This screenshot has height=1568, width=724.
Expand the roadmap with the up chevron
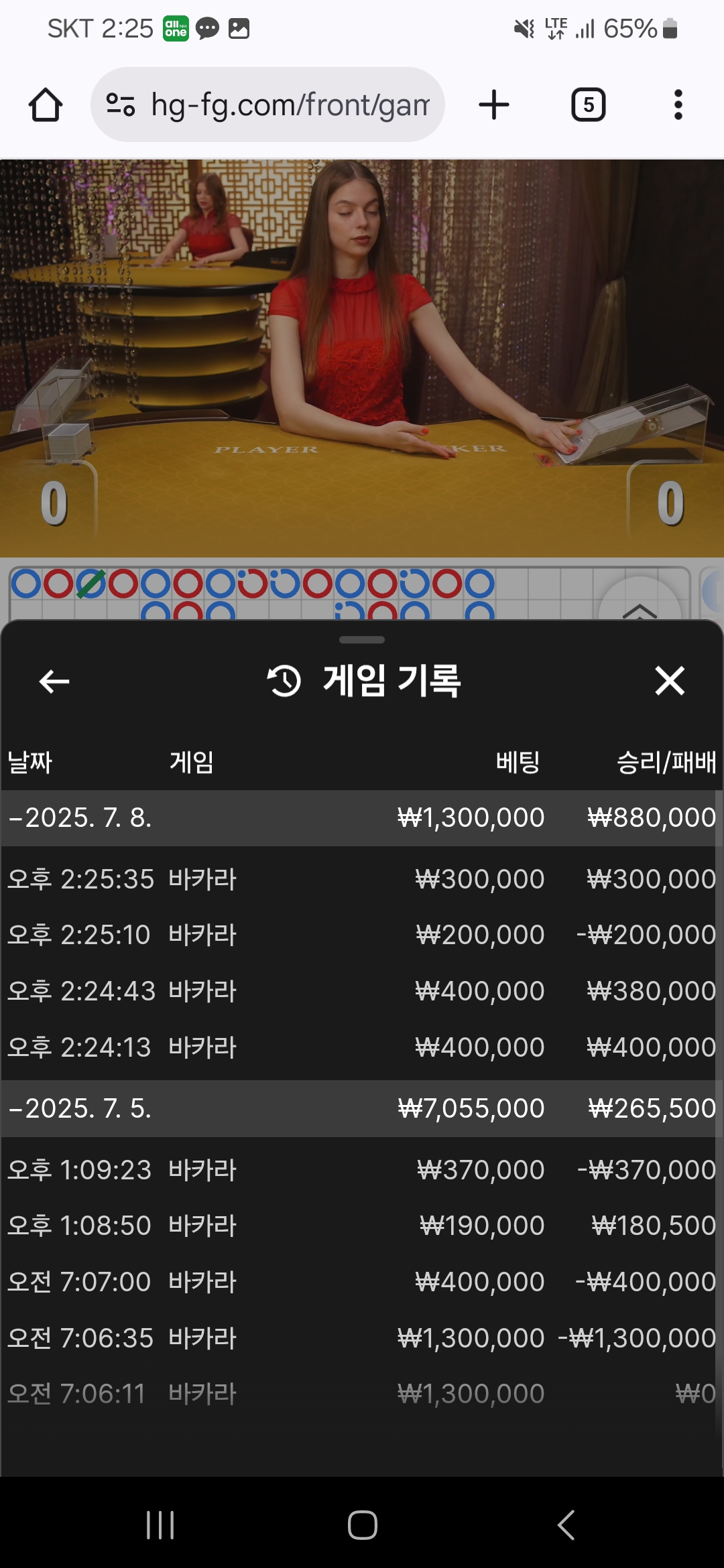click(640, 608)
